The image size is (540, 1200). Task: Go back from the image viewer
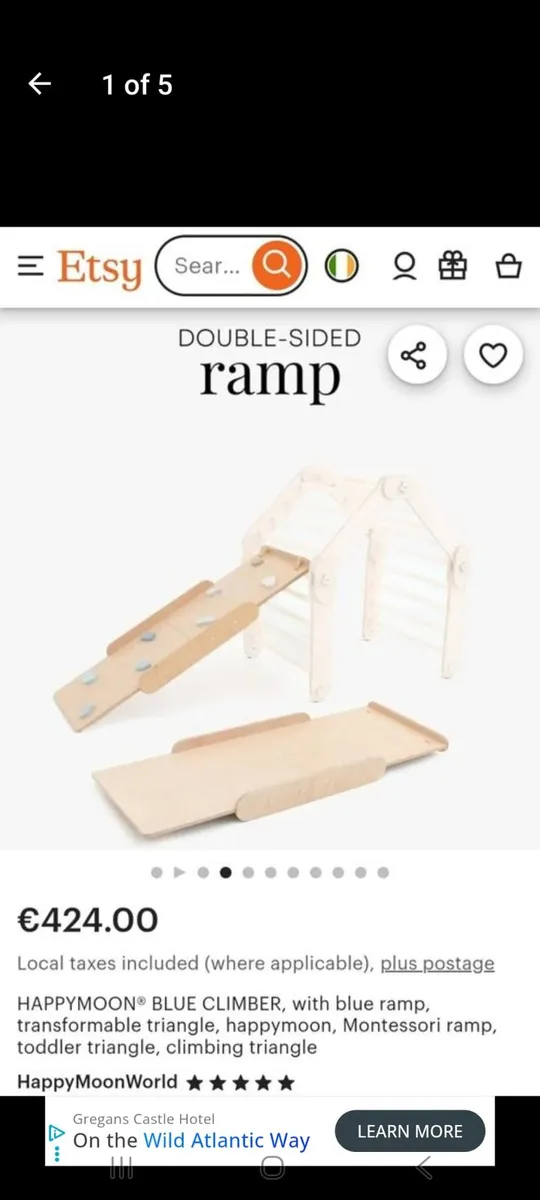pos(40,85)
